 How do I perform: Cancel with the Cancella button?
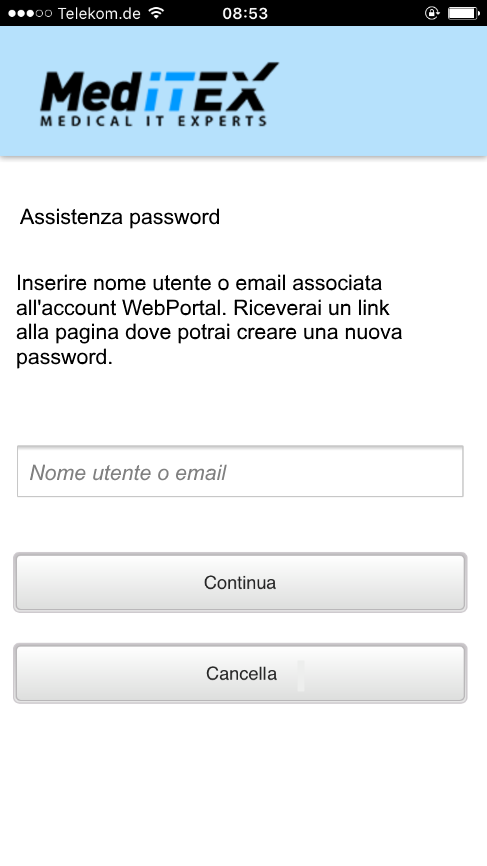click(x=240, y=673)
